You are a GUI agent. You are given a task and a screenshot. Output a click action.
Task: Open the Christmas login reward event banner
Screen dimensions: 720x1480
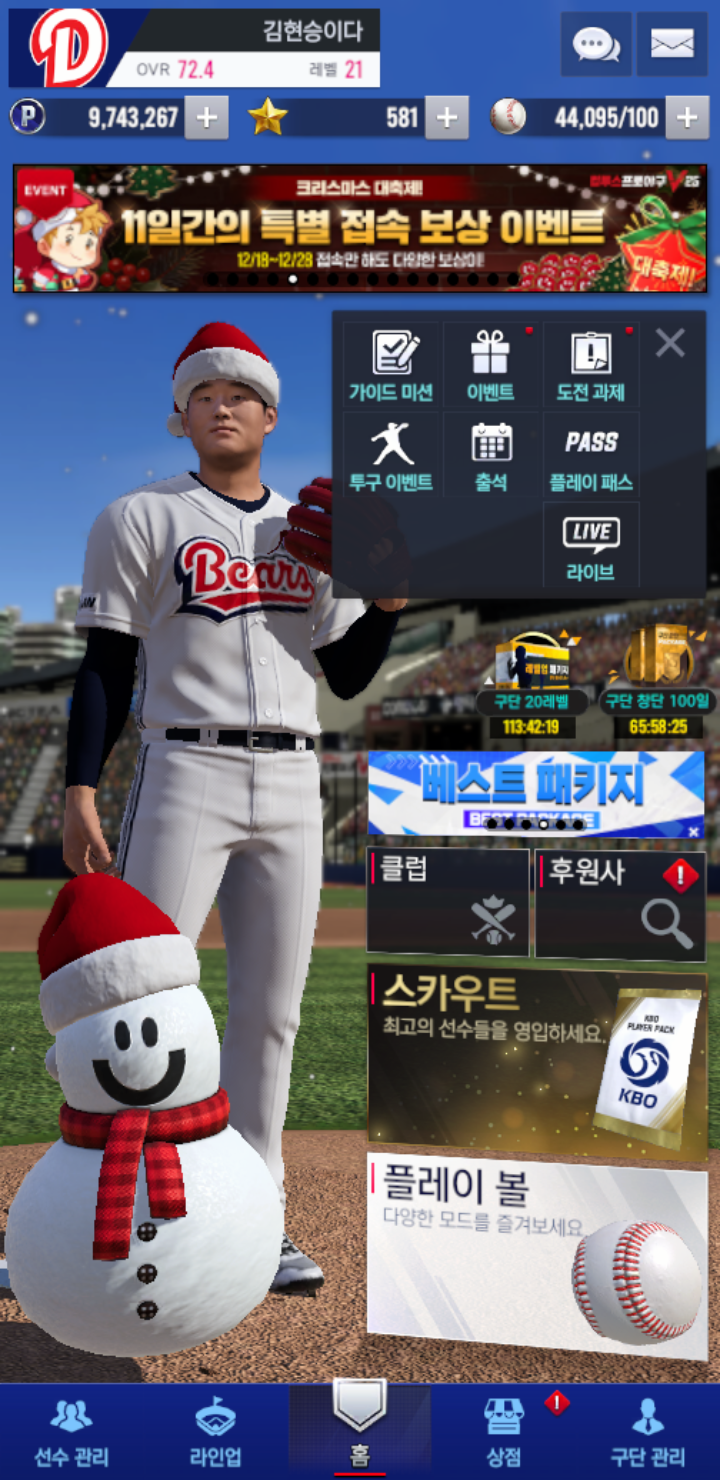(360, 229)
